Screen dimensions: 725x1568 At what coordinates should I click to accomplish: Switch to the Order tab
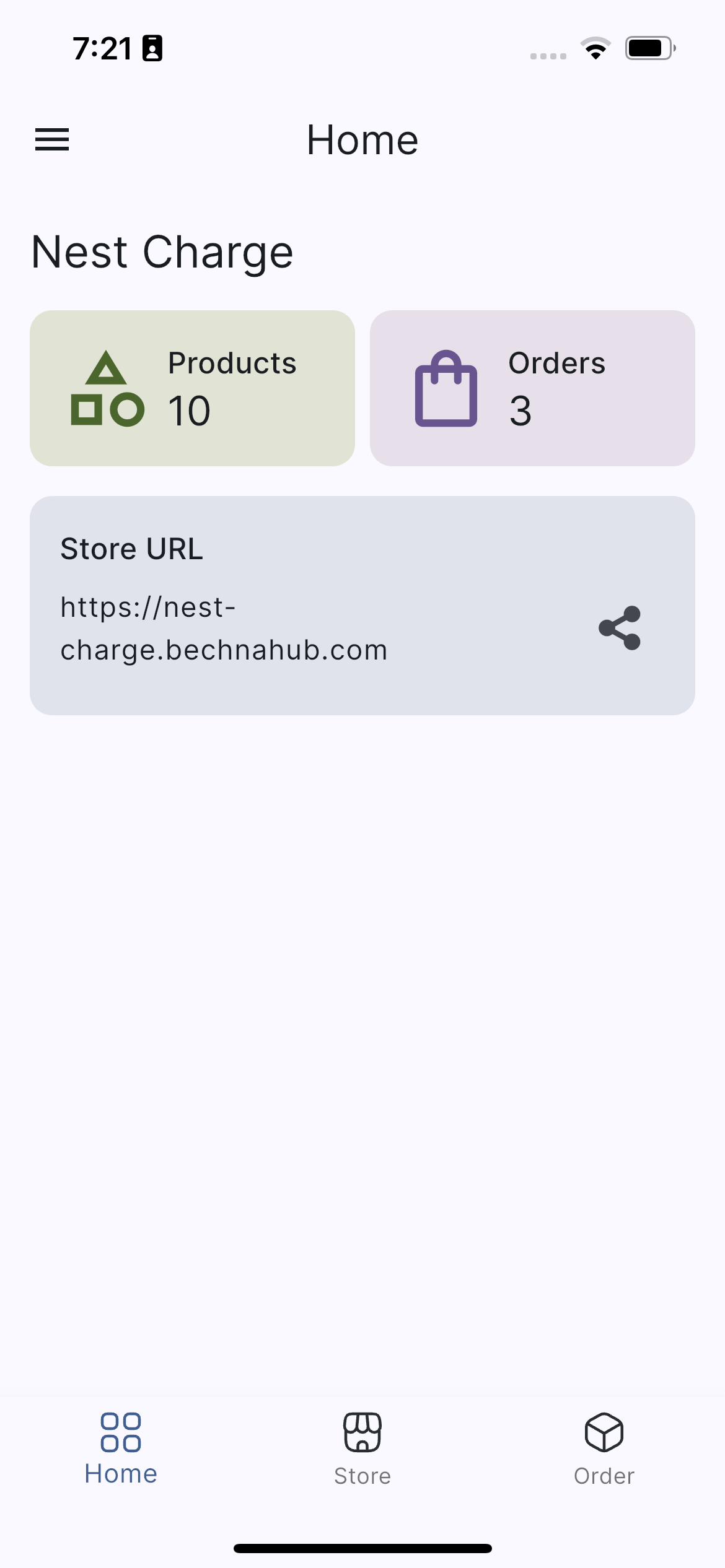pos(604,1449)
